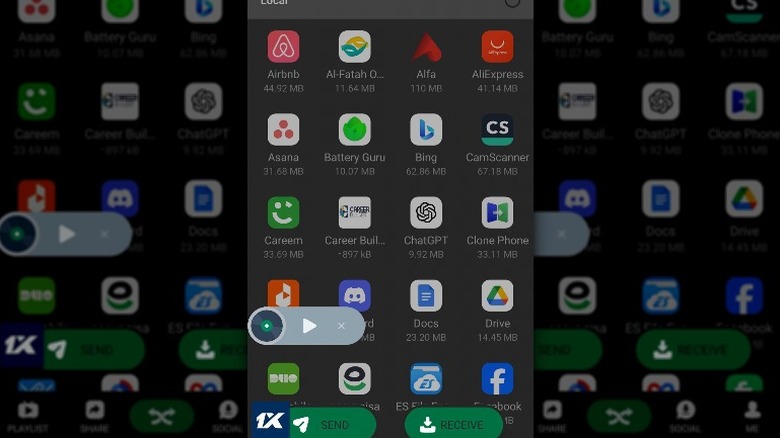Tap the green RECEIVE button
Viewport: 780px width, 438px height.
(453, 425)
